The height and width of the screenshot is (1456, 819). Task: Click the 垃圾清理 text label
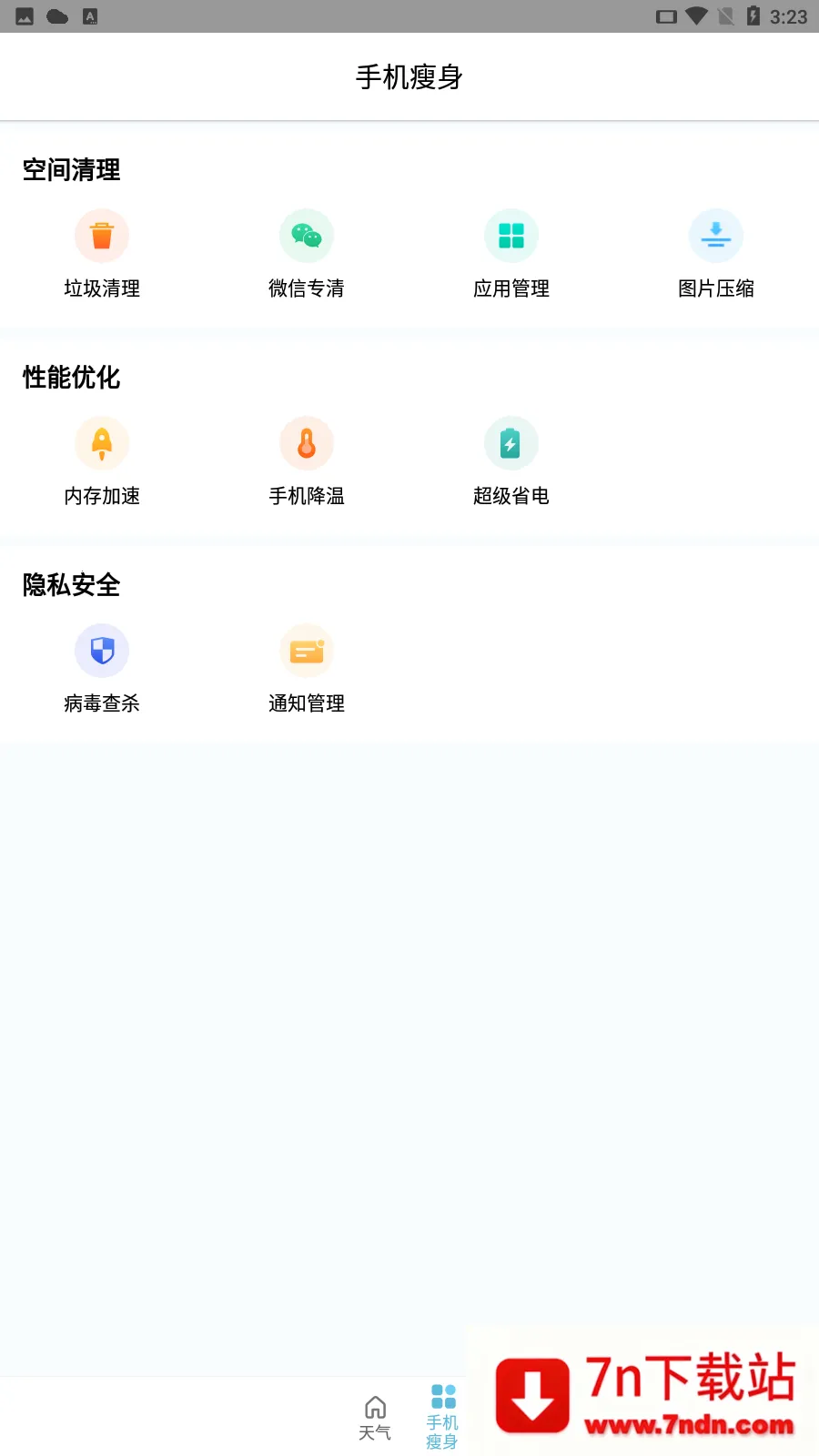pos(102,289)
